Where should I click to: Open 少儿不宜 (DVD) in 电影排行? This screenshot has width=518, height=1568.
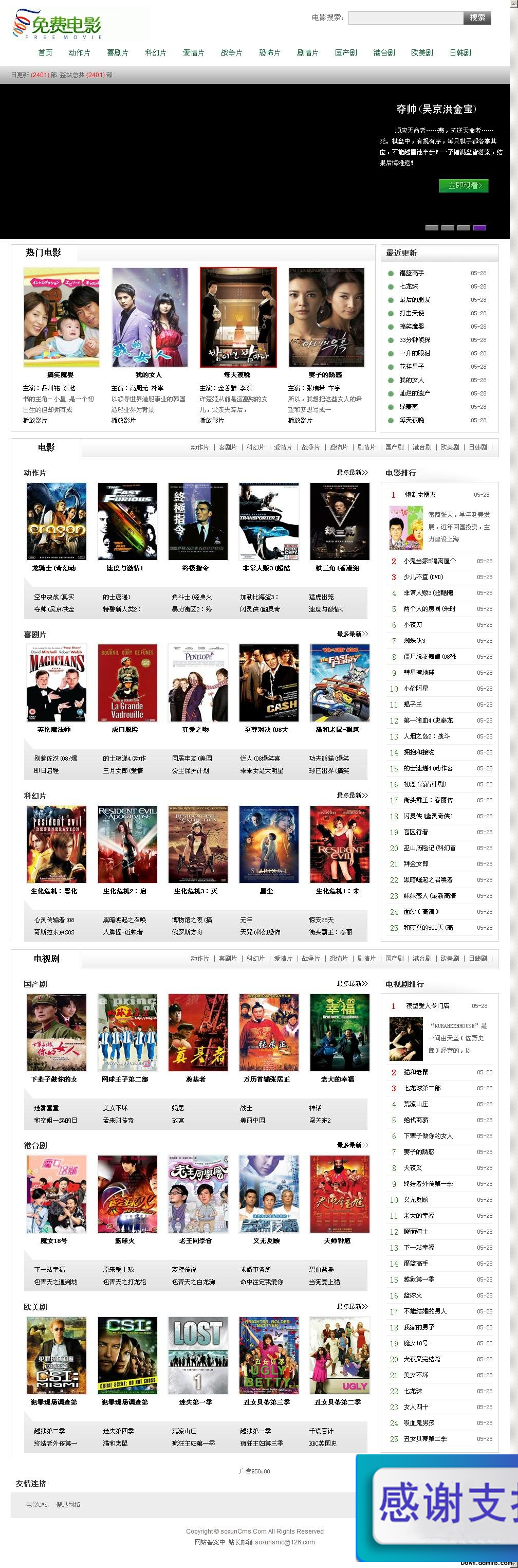tap(423, 577)
